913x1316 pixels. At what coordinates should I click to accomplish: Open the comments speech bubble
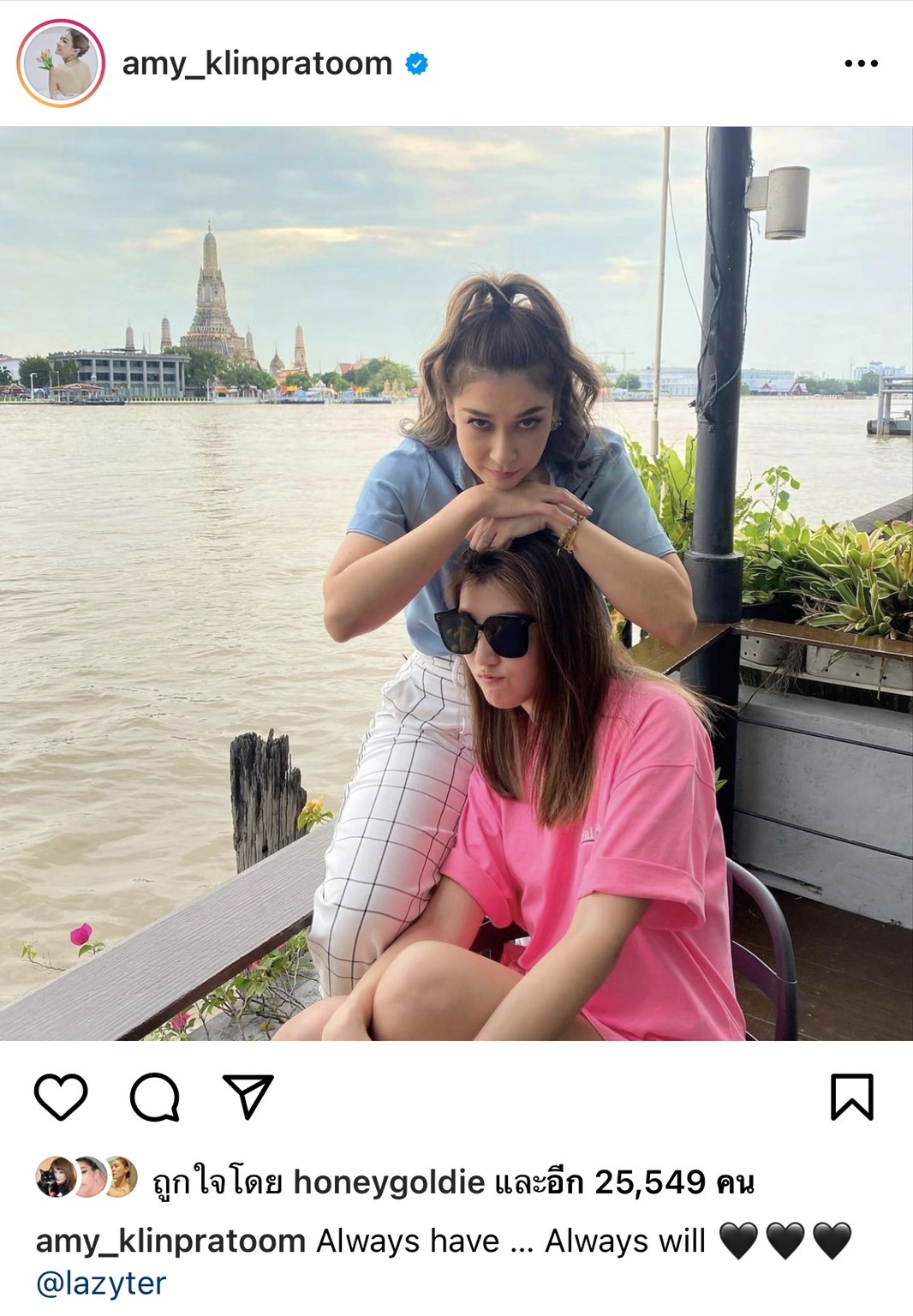coord(155,1096)
